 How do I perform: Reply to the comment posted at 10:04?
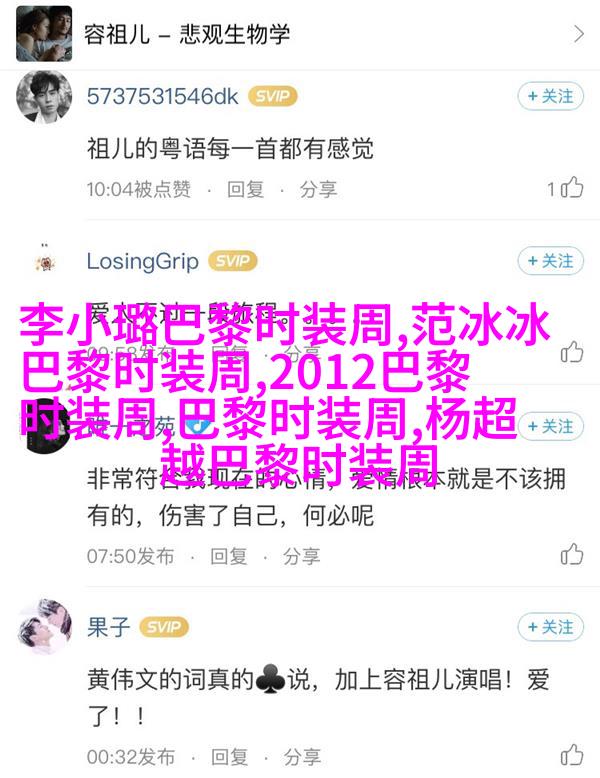pos(245,188)
